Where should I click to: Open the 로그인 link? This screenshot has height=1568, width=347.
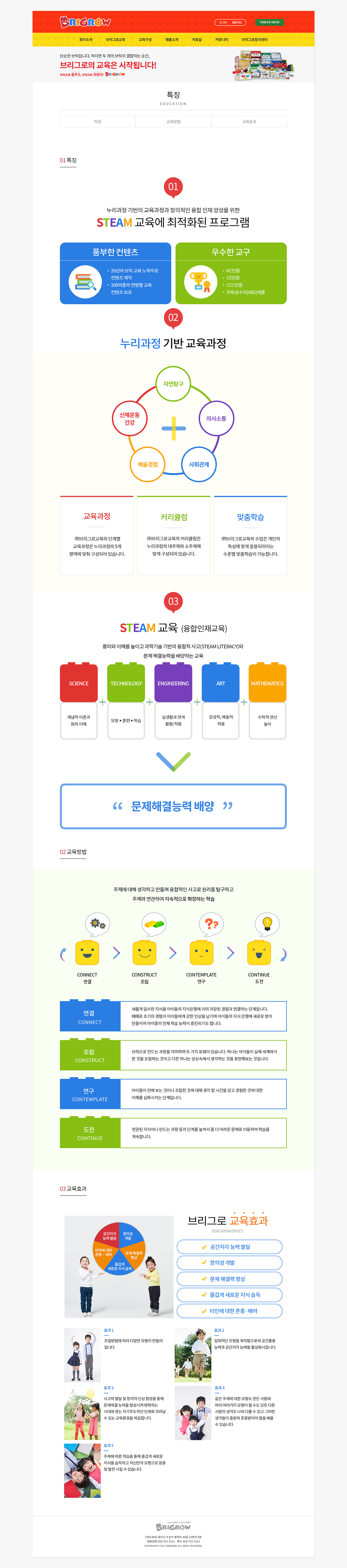click(223, 23)
